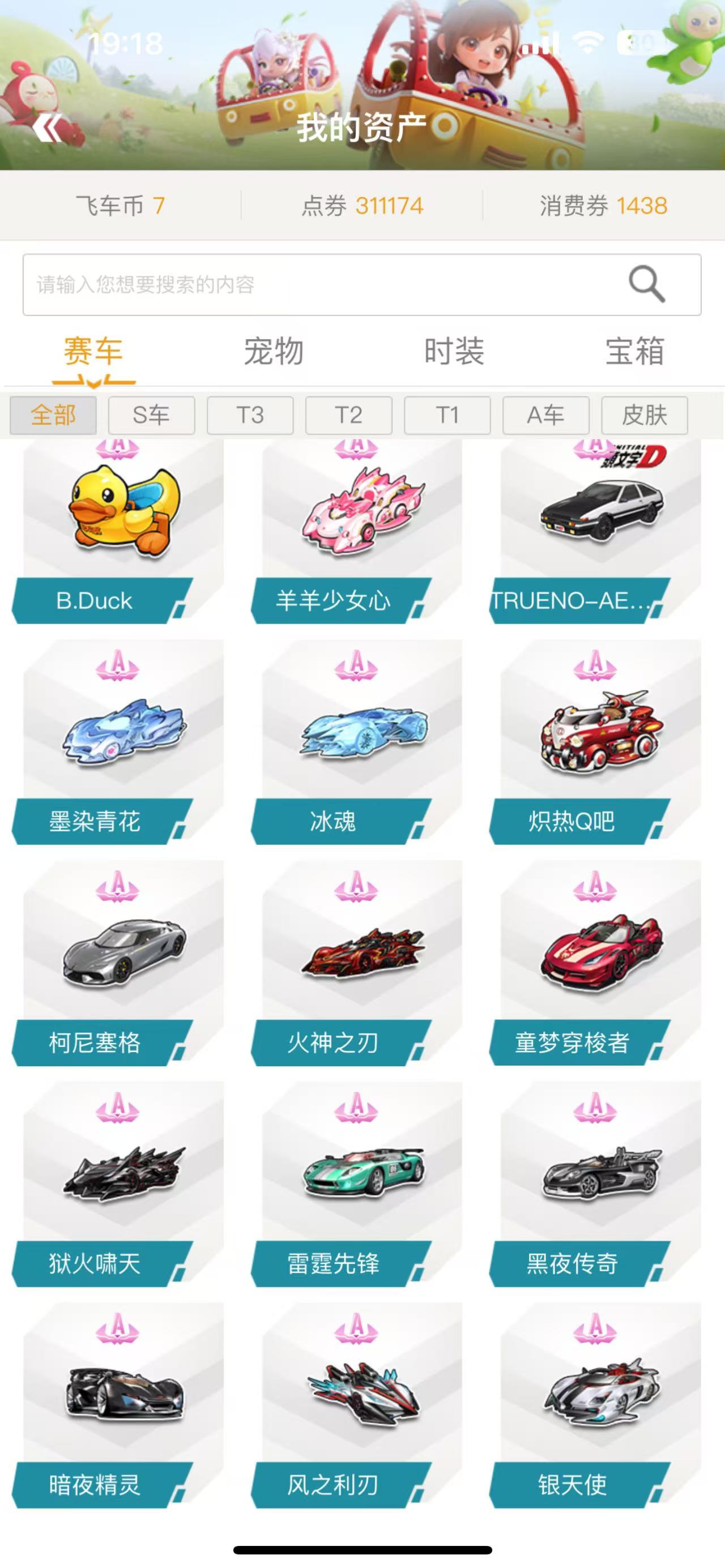725x1568 pixels.
Task: Filter by T3 cars
Action: 250,415
